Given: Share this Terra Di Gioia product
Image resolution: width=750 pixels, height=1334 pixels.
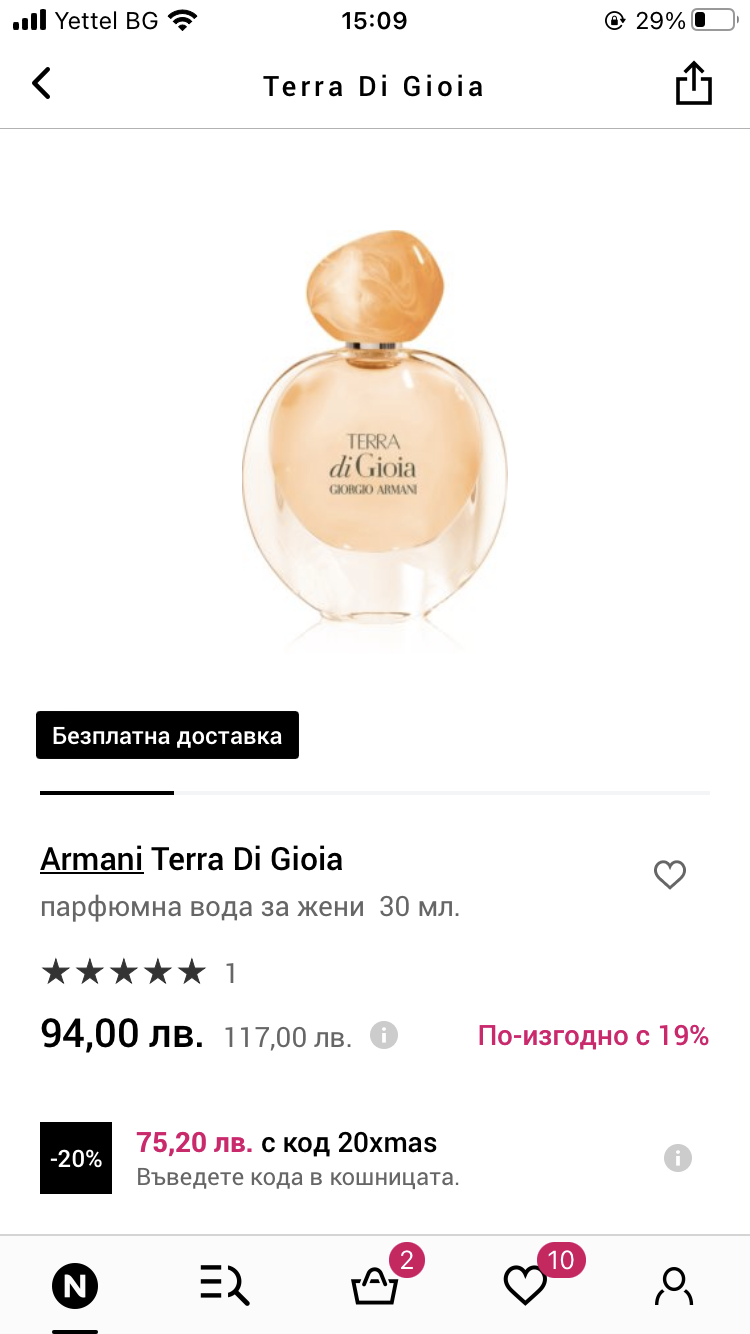Looking at the screenshot, I should pyautogui.click(x=693, y=84).
